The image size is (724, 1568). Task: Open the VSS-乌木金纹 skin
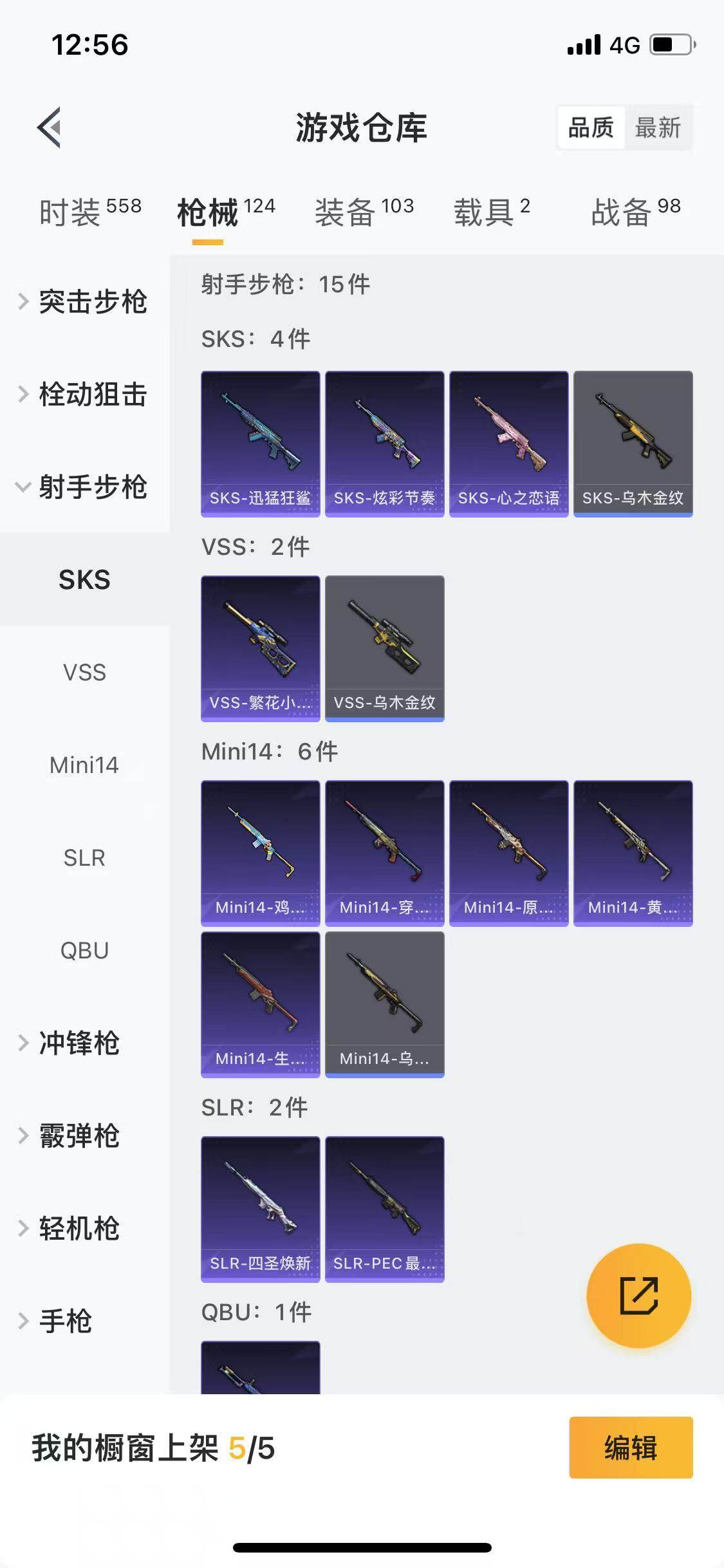tap(384, 648)
